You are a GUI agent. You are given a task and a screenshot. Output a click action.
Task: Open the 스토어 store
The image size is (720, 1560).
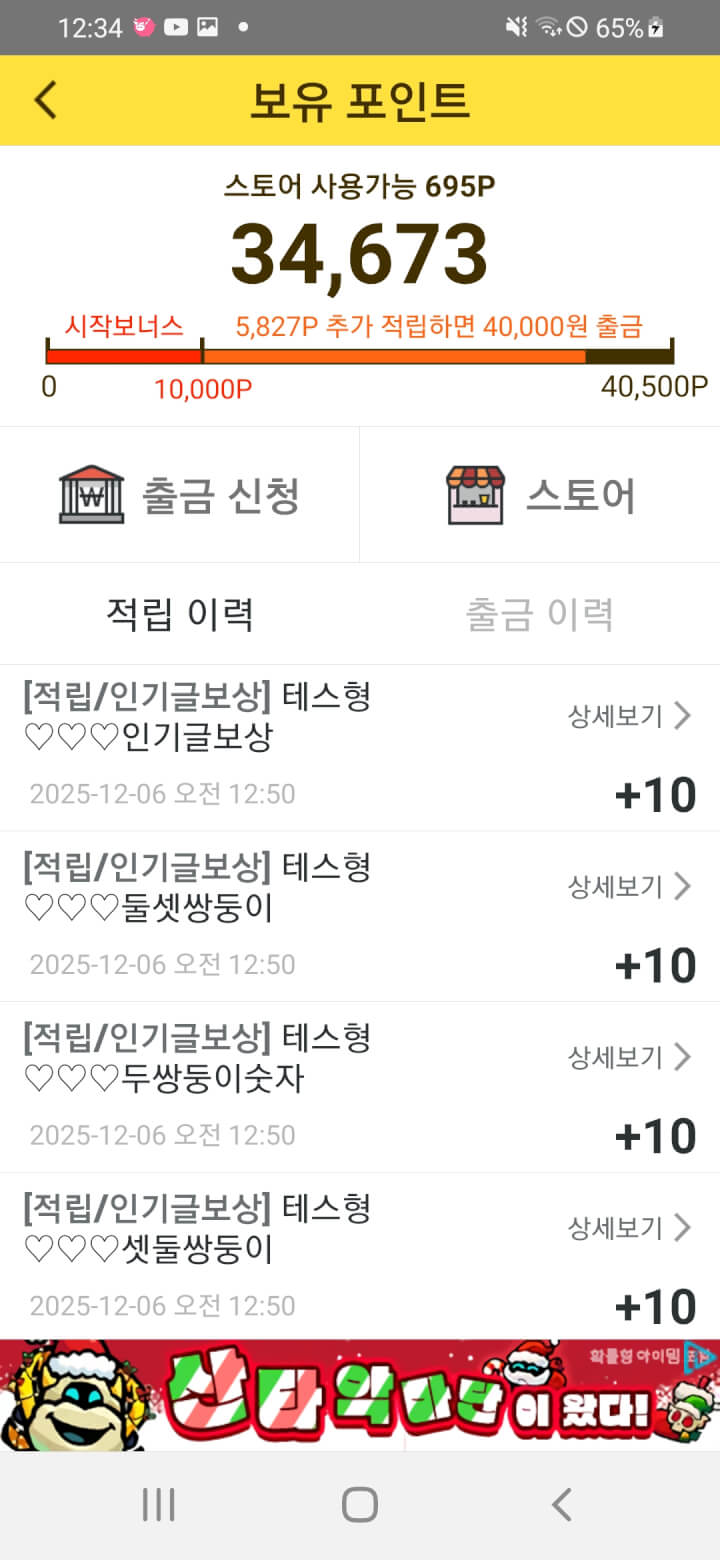pyautogui.click(x=540, y=495)
